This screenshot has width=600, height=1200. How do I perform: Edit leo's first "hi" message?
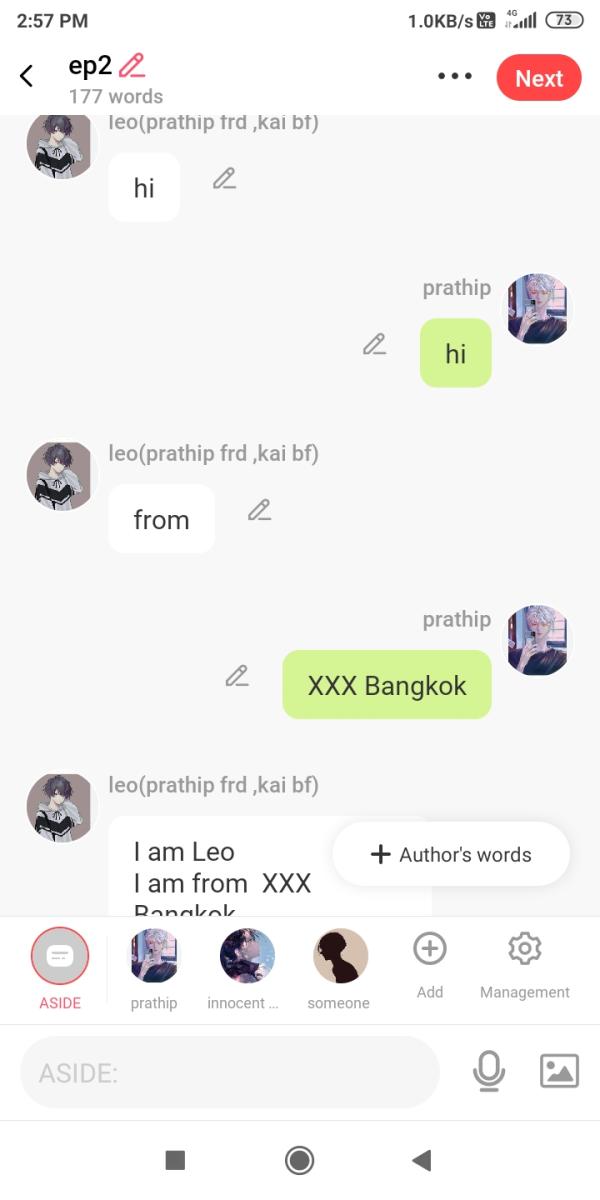click(x=224, y=179)
